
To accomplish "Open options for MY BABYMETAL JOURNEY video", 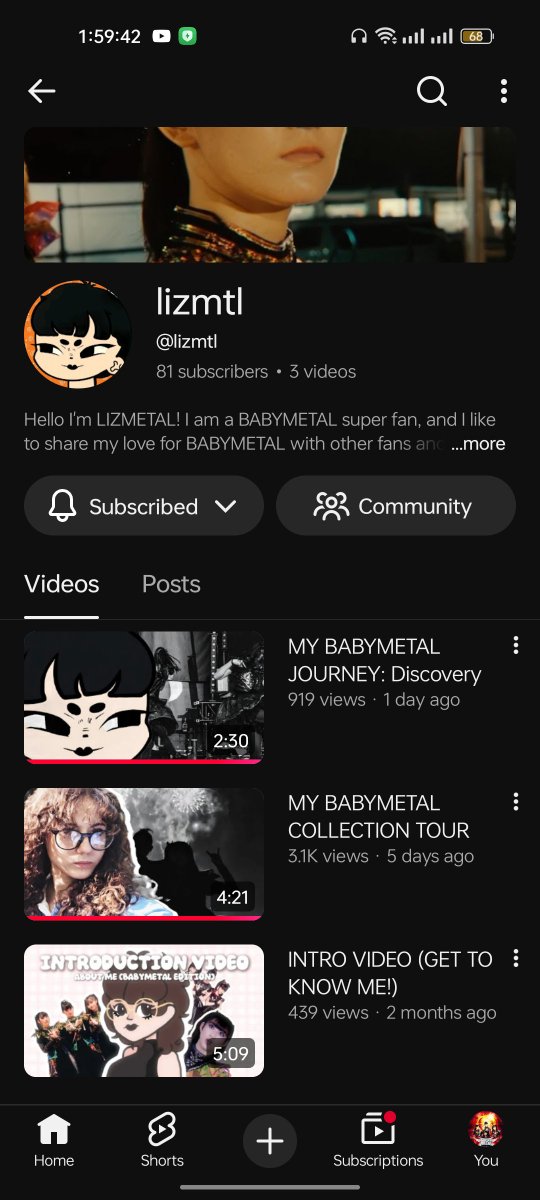I will tap(515, 645).
